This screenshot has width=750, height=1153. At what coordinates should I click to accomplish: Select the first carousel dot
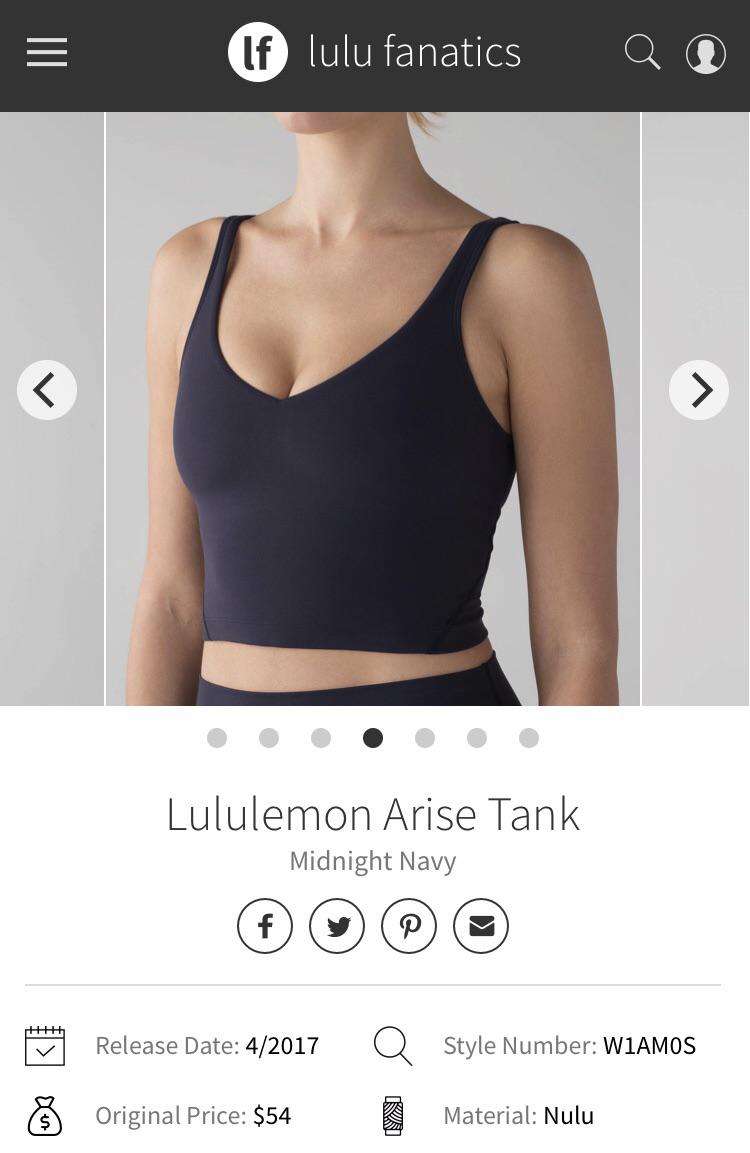(217, 738)
